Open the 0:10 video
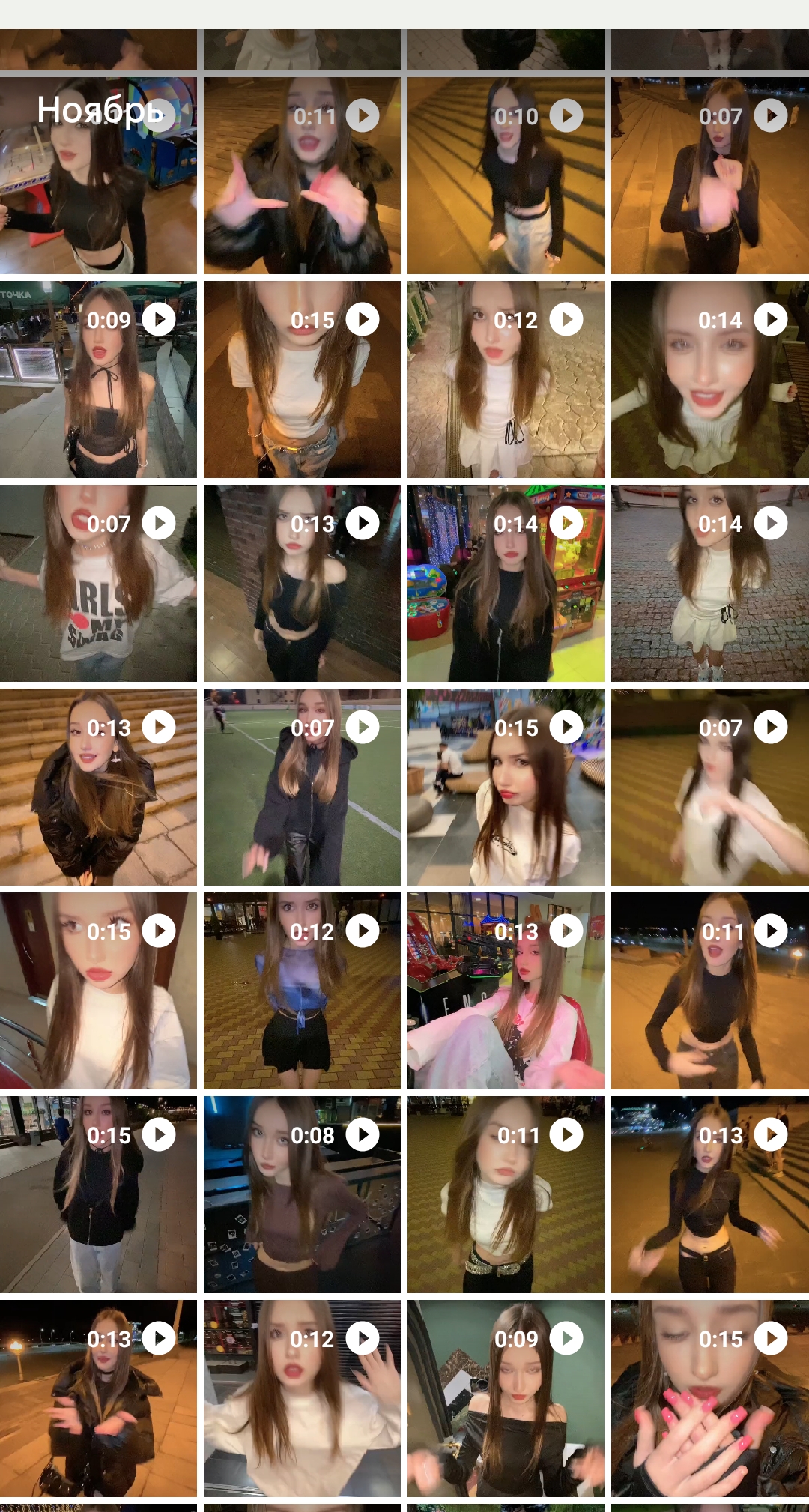 pos(506,176)
